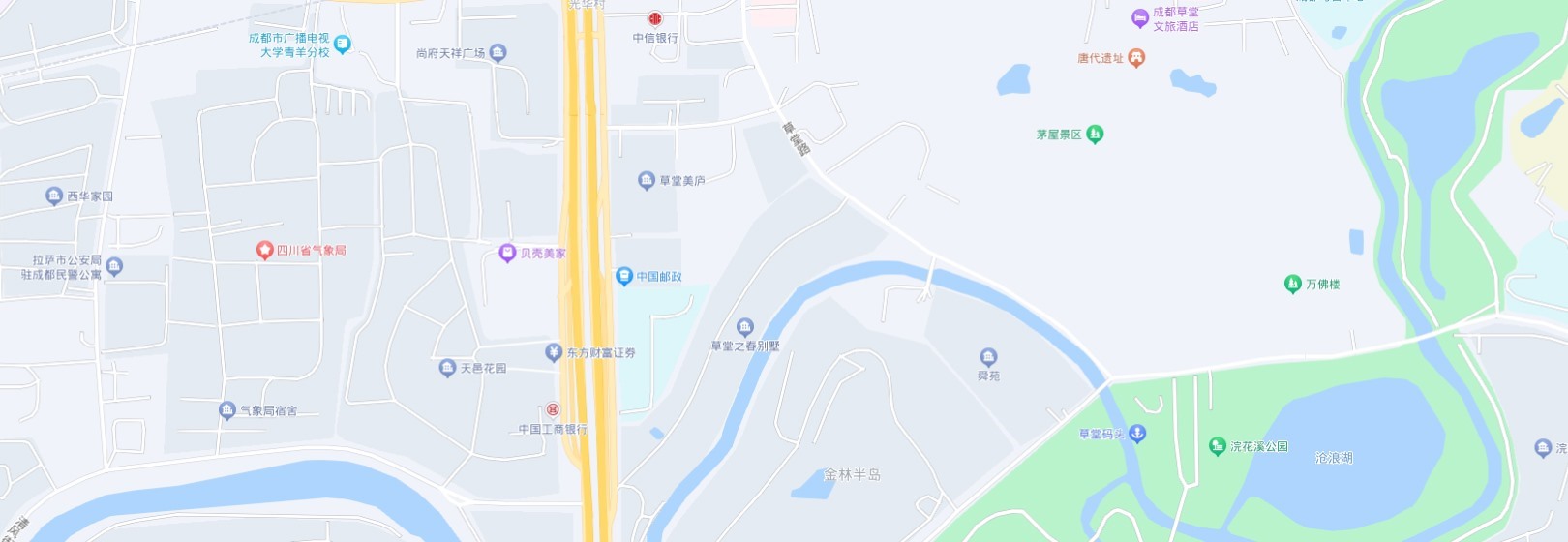Open the 天邑花园 marker
1568x542 pixels.
coord(447,368)
